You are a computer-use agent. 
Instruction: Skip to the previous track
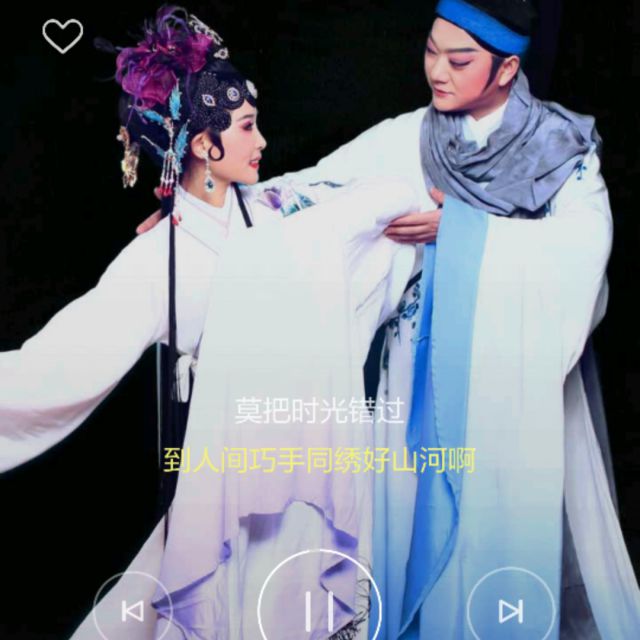tap(132, 610)
